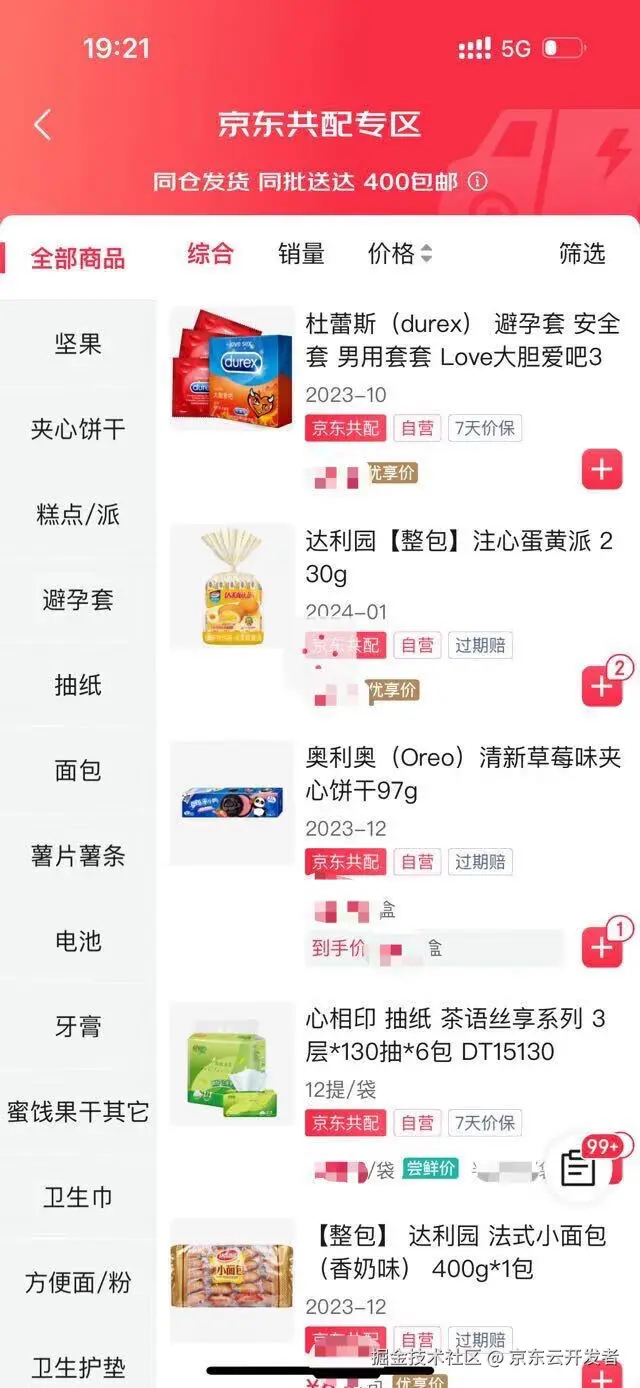Open the order list with 99+ badge
This screenshot has height=1388, width=640.
click(580, 1167)
